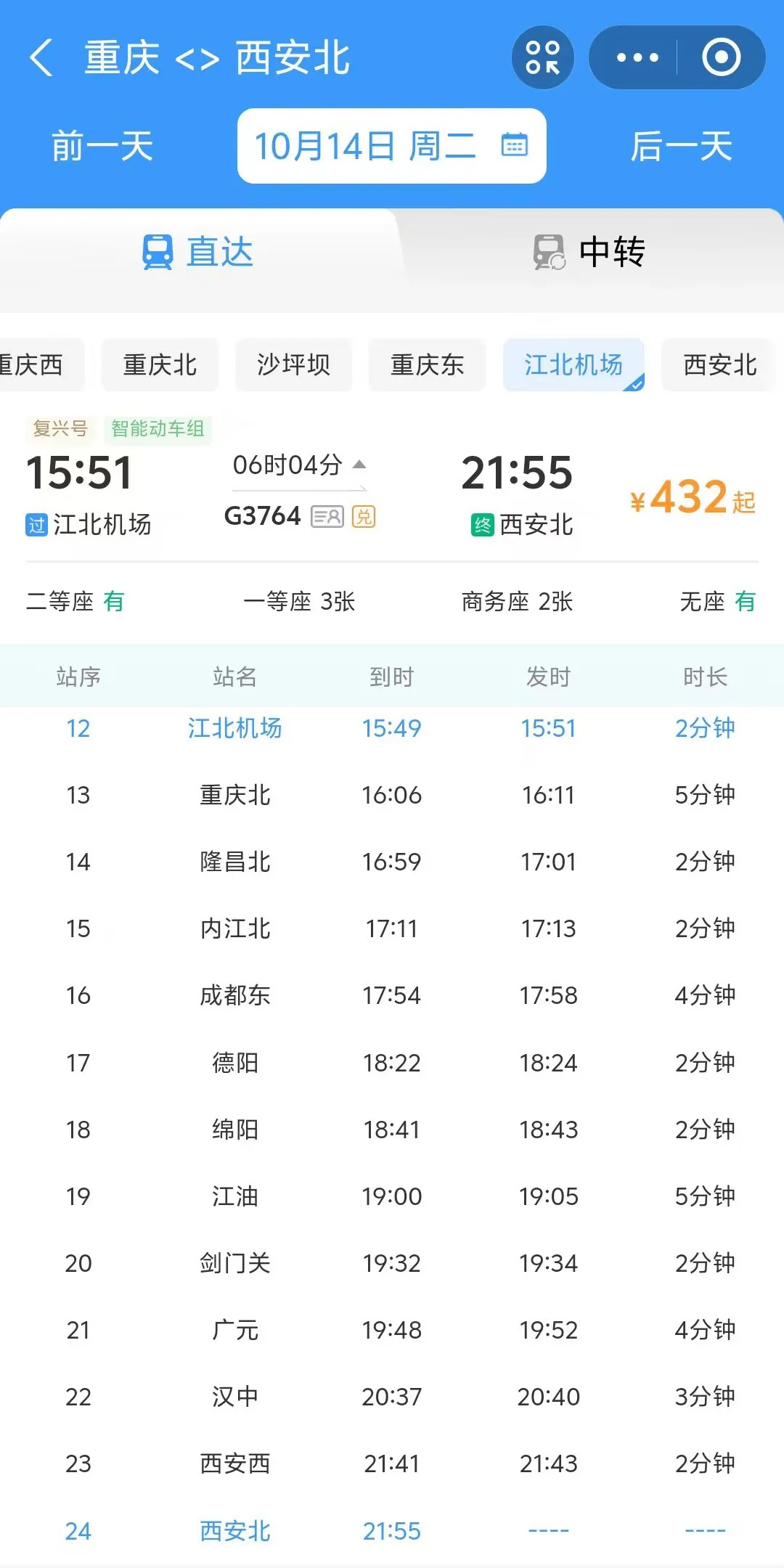
Task: Deselect the 江北机场 station filter chip
Action: [x=573, y=364]
